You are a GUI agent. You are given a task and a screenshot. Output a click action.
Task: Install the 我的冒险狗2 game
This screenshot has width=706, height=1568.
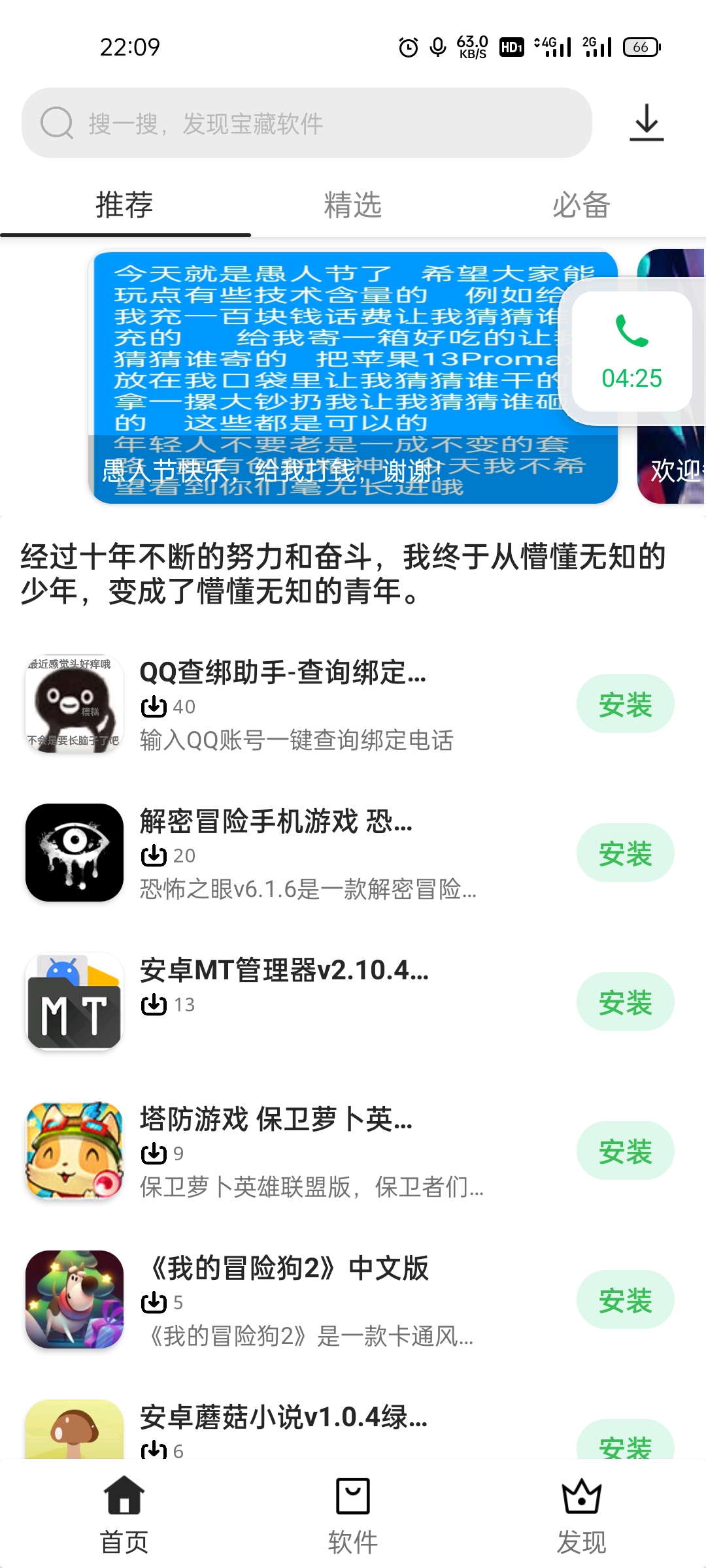(625, 1298)
